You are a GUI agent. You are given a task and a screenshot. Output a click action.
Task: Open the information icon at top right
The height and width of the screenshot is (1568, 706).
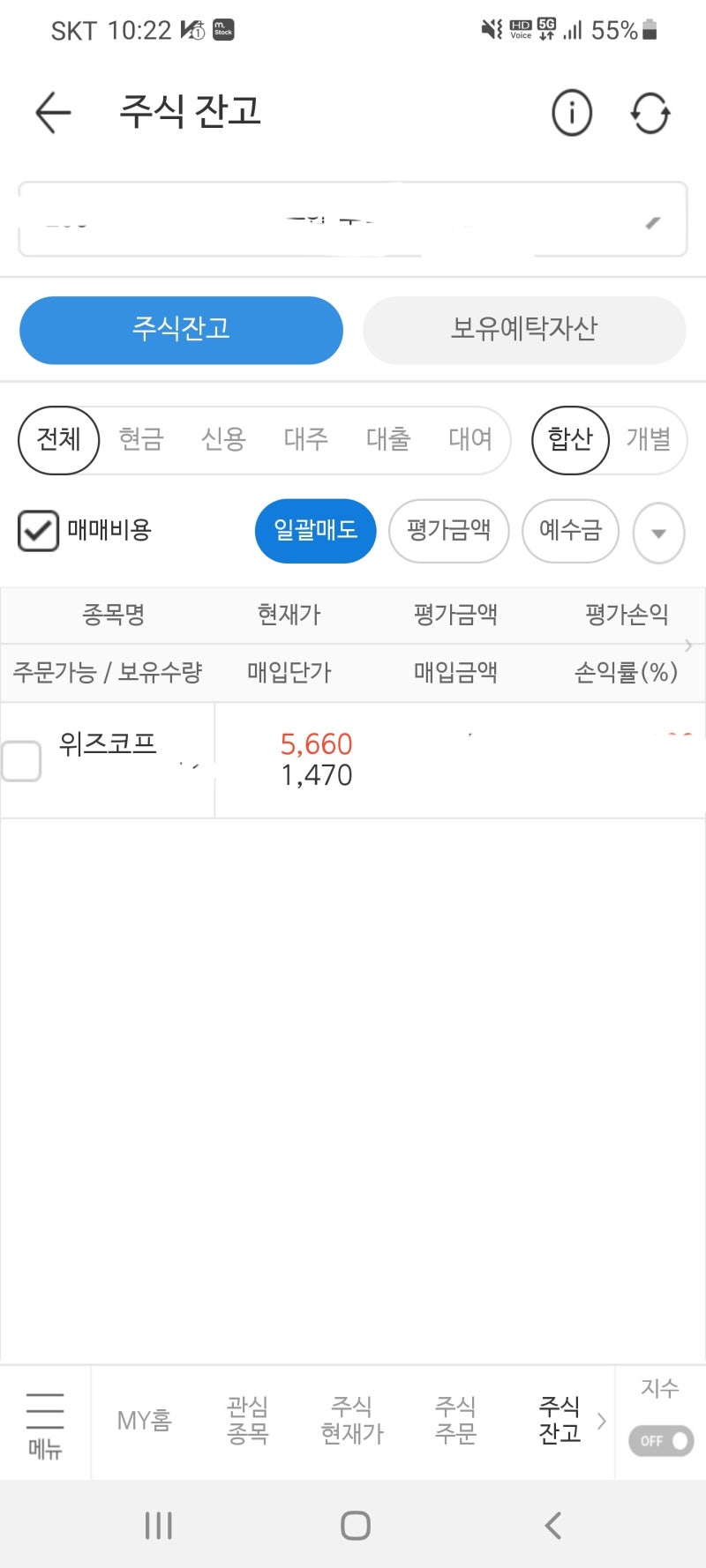[572, 113]
